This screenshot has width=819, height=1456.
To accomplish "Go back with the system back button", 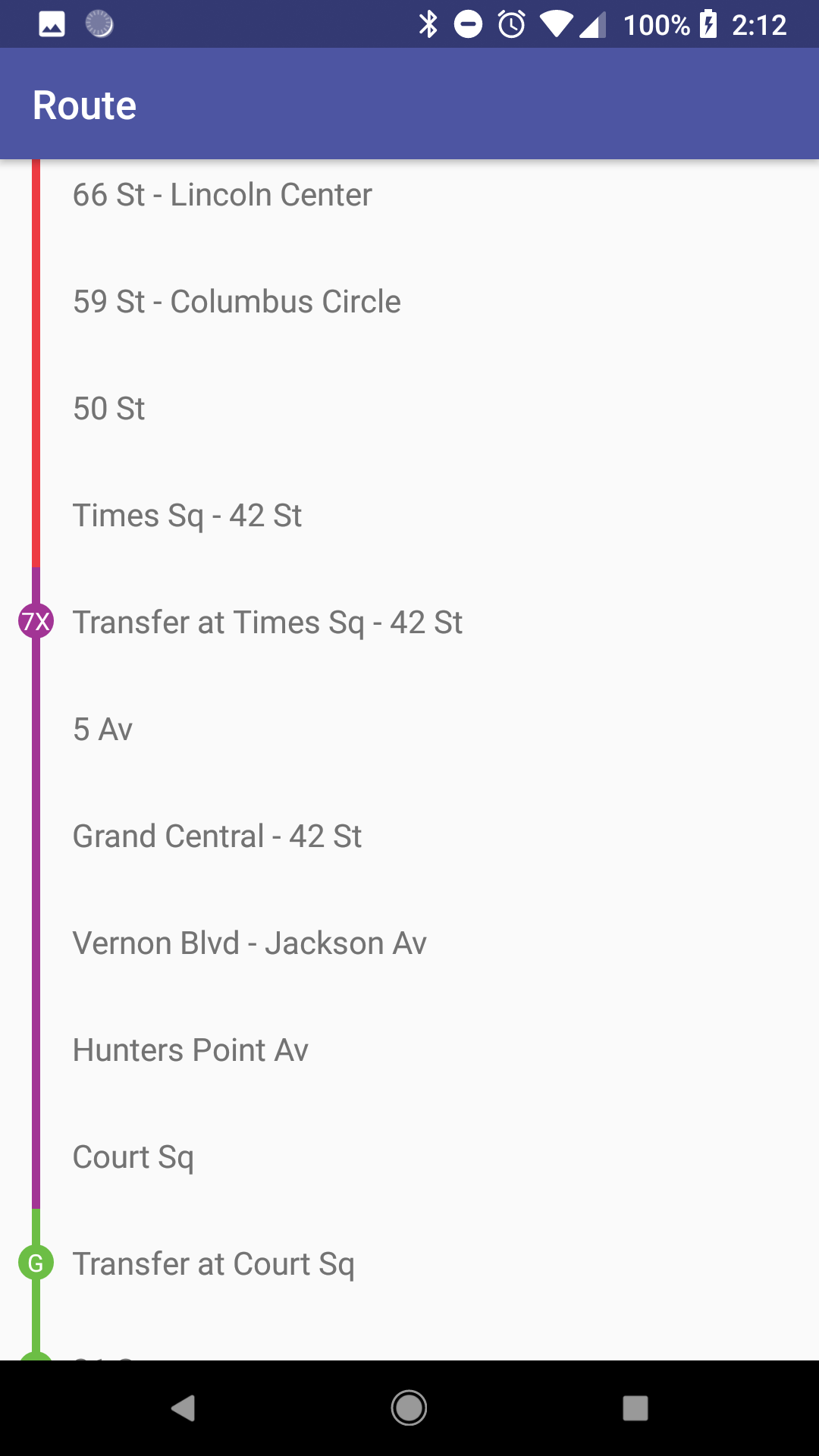I will coord(183,1408).
